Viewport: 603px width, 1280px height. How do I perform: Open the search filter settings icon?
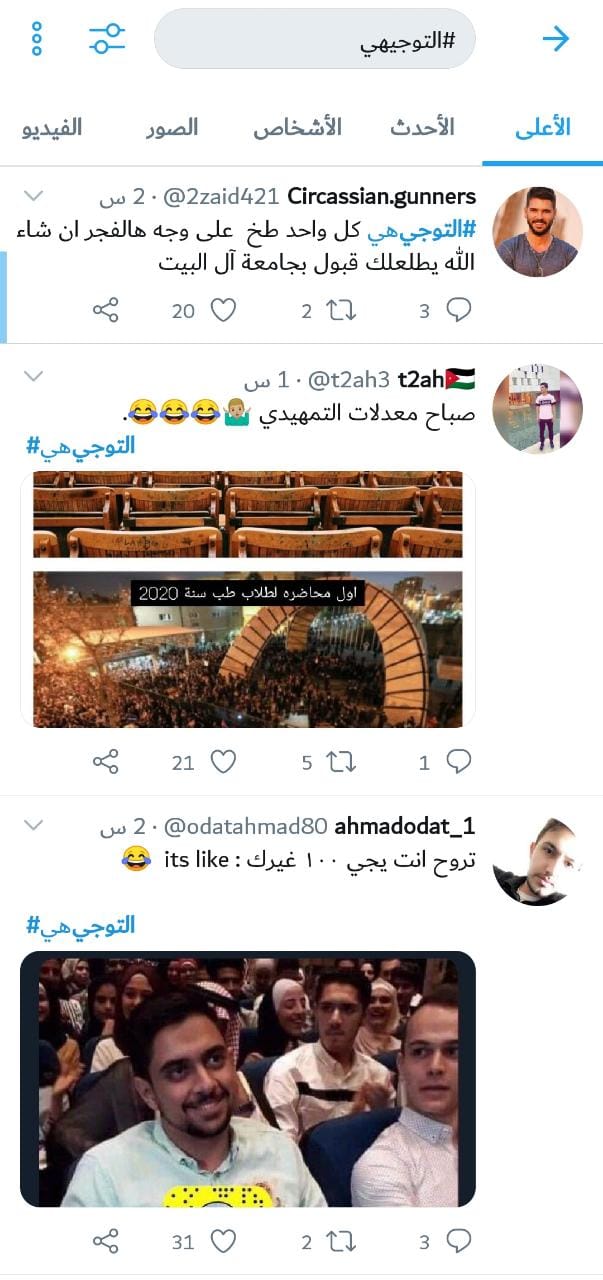[106, 39]
